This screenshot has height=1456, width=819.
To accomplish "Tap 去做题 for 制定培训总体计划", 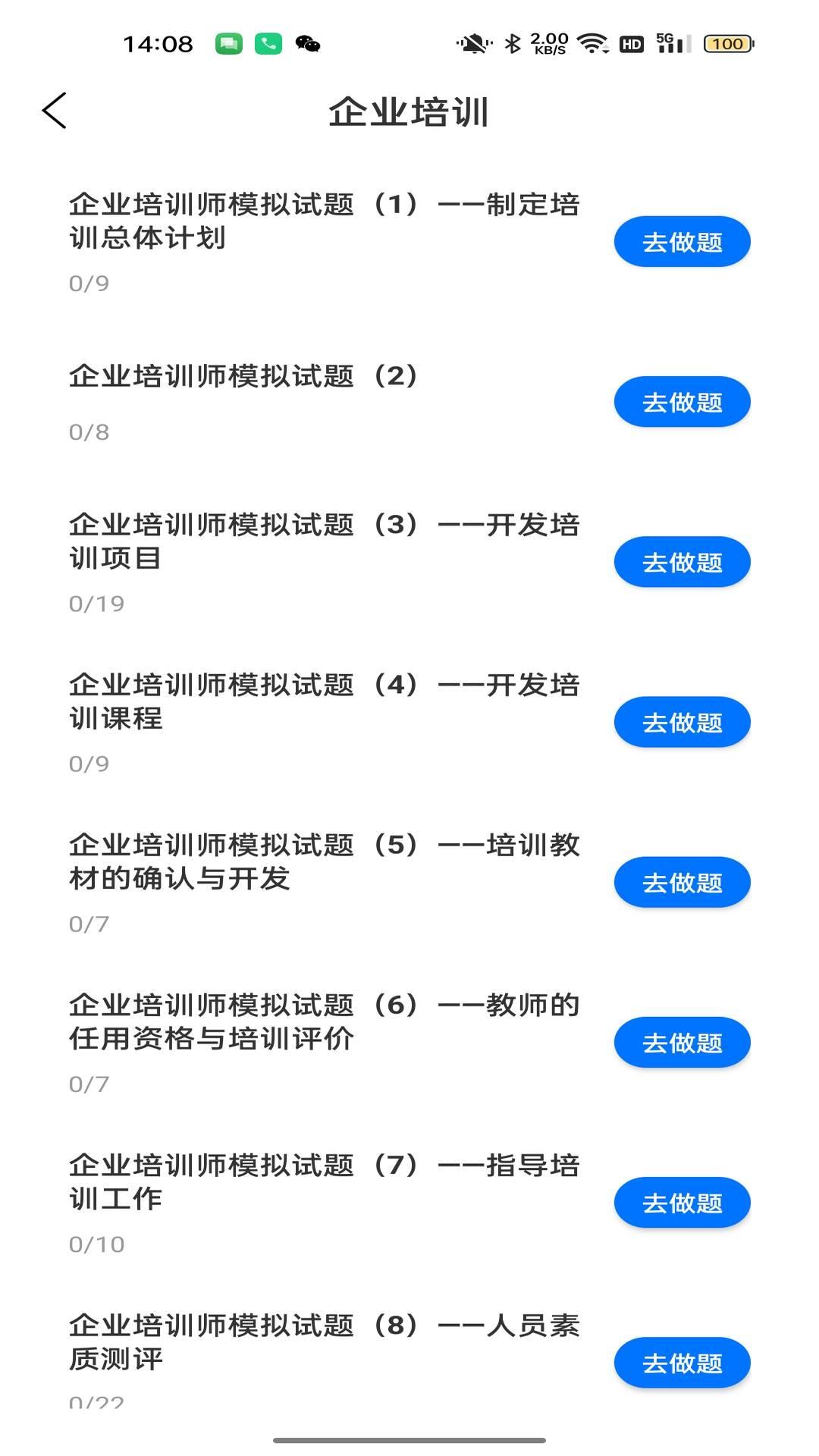I will click(x=681, y=240).
